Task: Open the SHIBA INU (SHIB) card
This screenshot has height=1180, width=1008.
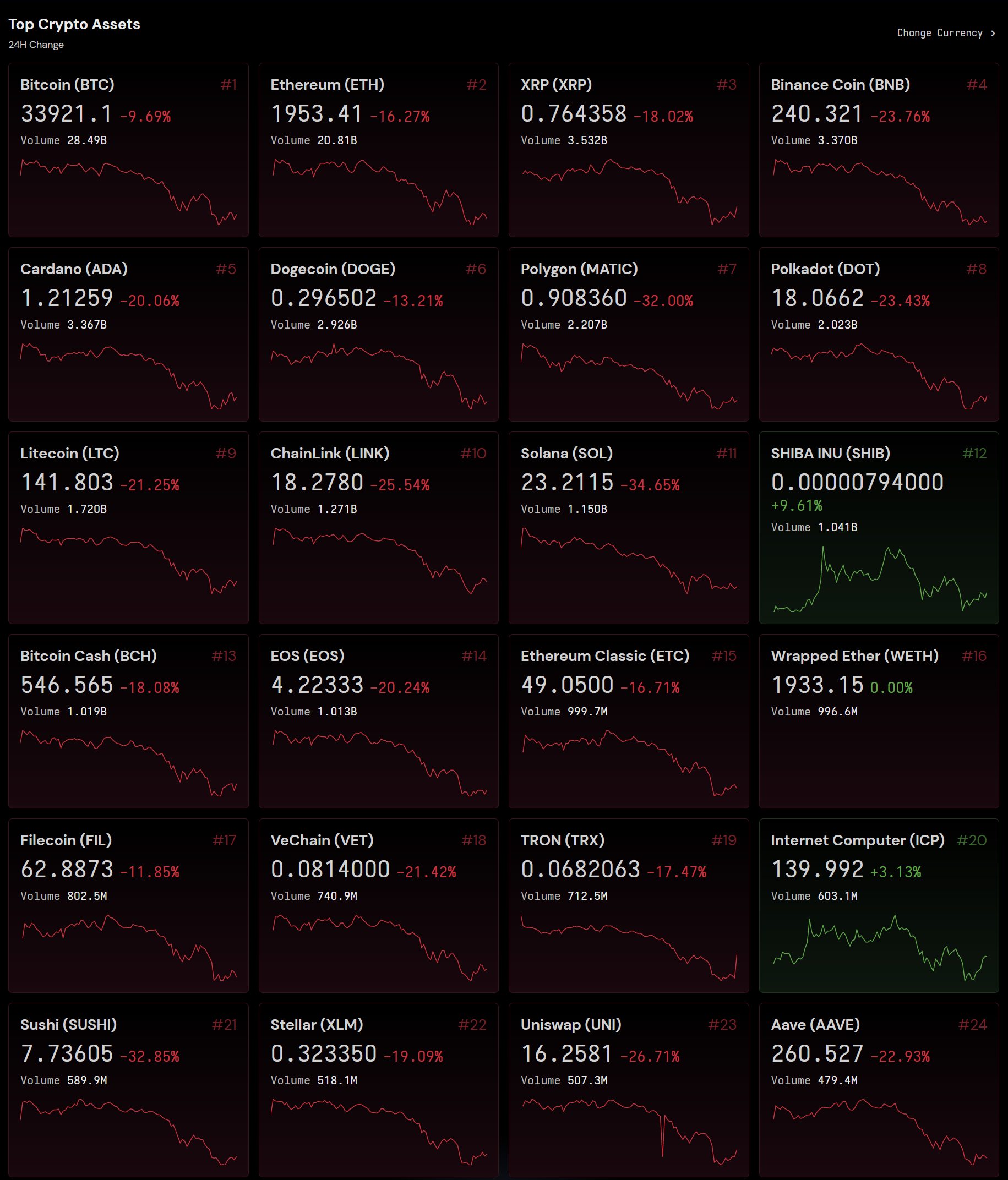Action: [878, 527]
